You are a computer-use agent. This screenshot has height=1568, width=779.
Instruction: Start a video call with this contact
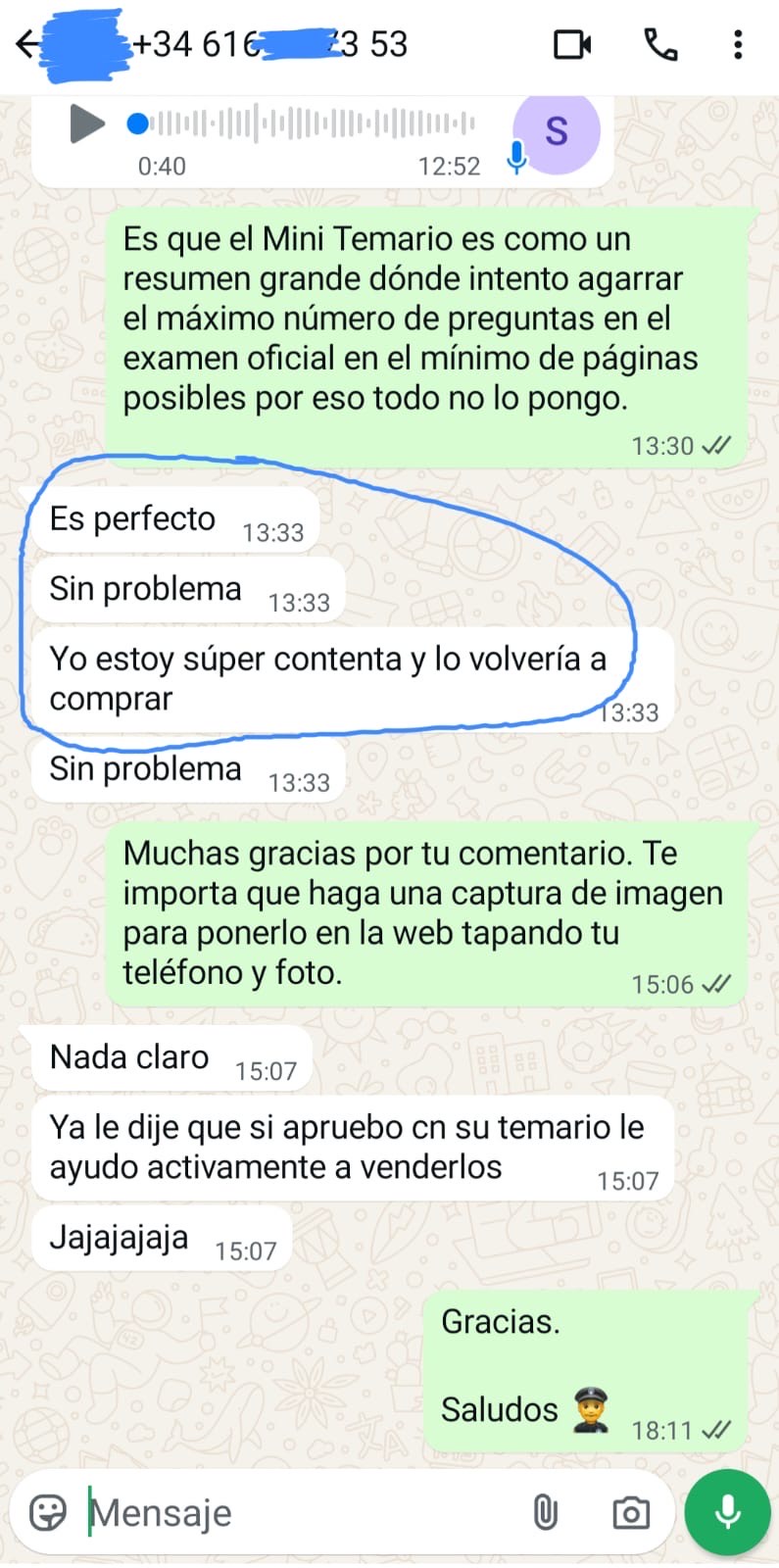[572, 45]
